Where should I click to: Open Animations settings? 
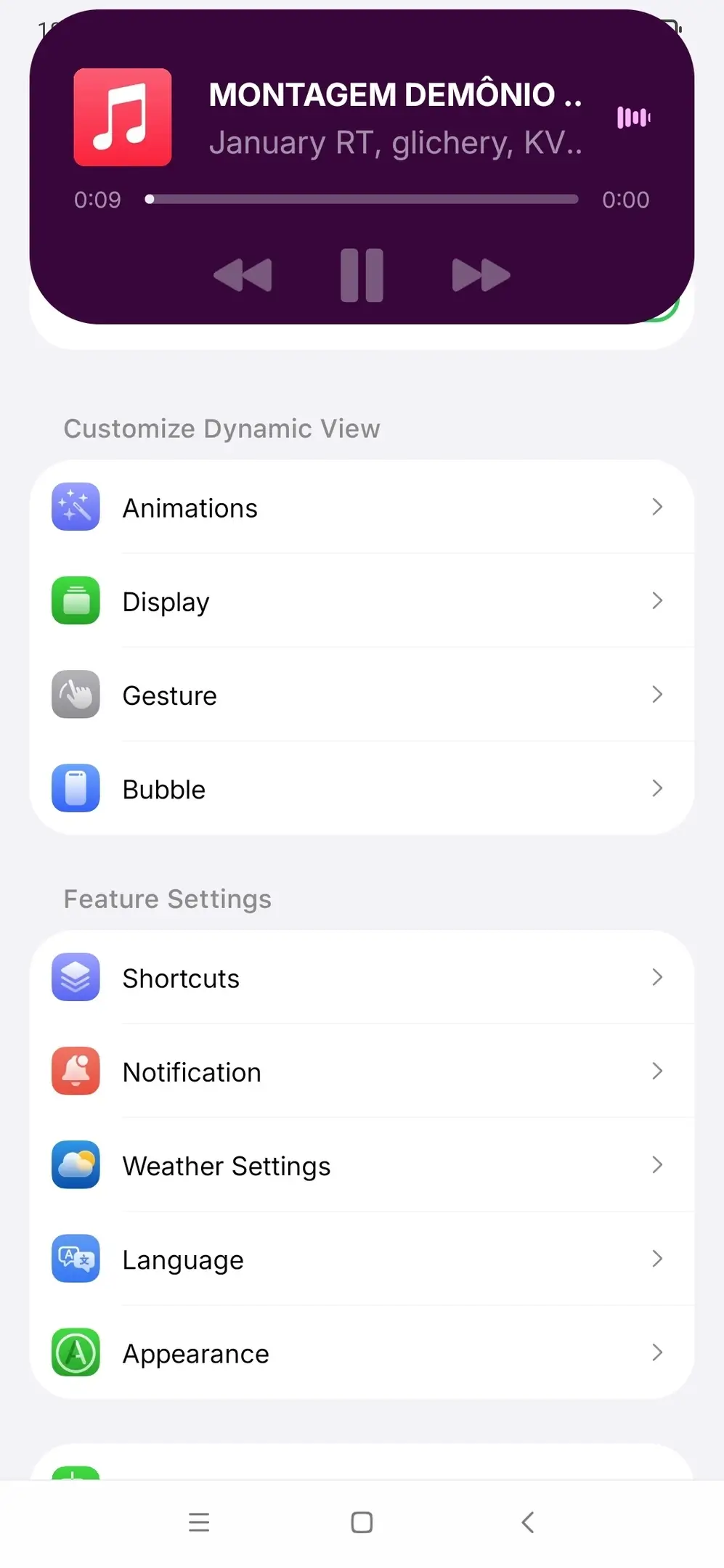pyautogui.click(x=362, y=507)
